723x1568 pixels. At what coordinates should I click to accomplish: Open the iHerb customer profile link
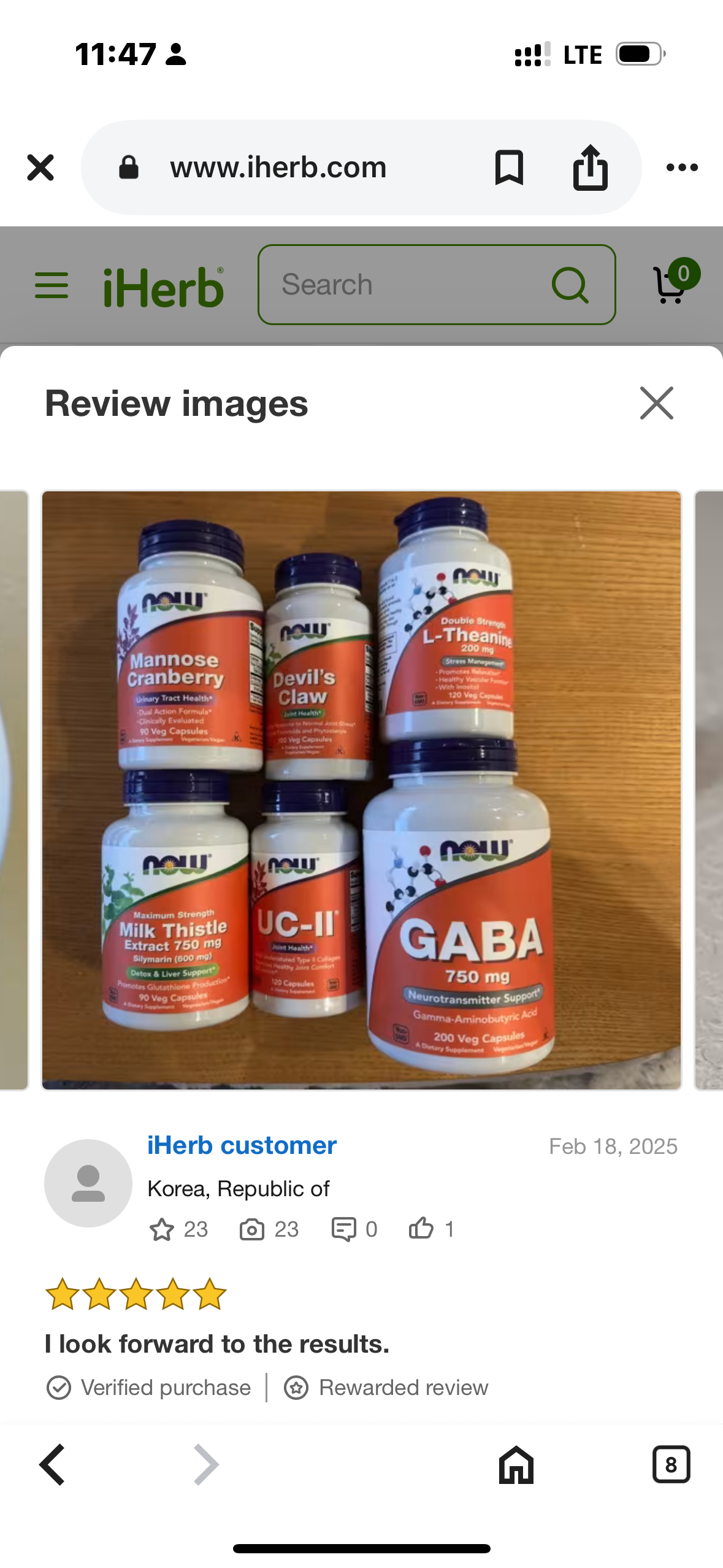pos(242,1145)
